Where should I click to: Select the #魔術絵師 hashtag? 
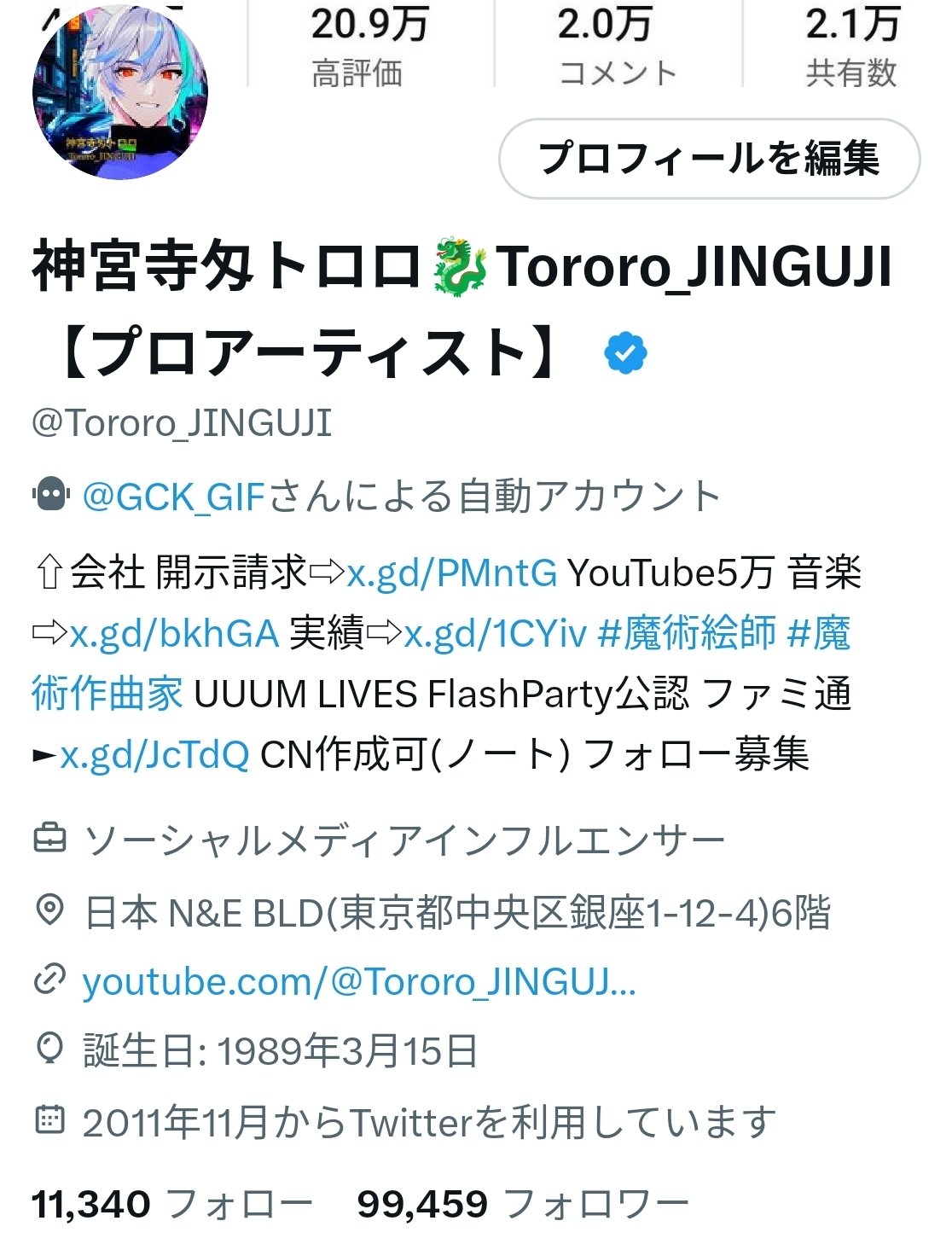688,634
